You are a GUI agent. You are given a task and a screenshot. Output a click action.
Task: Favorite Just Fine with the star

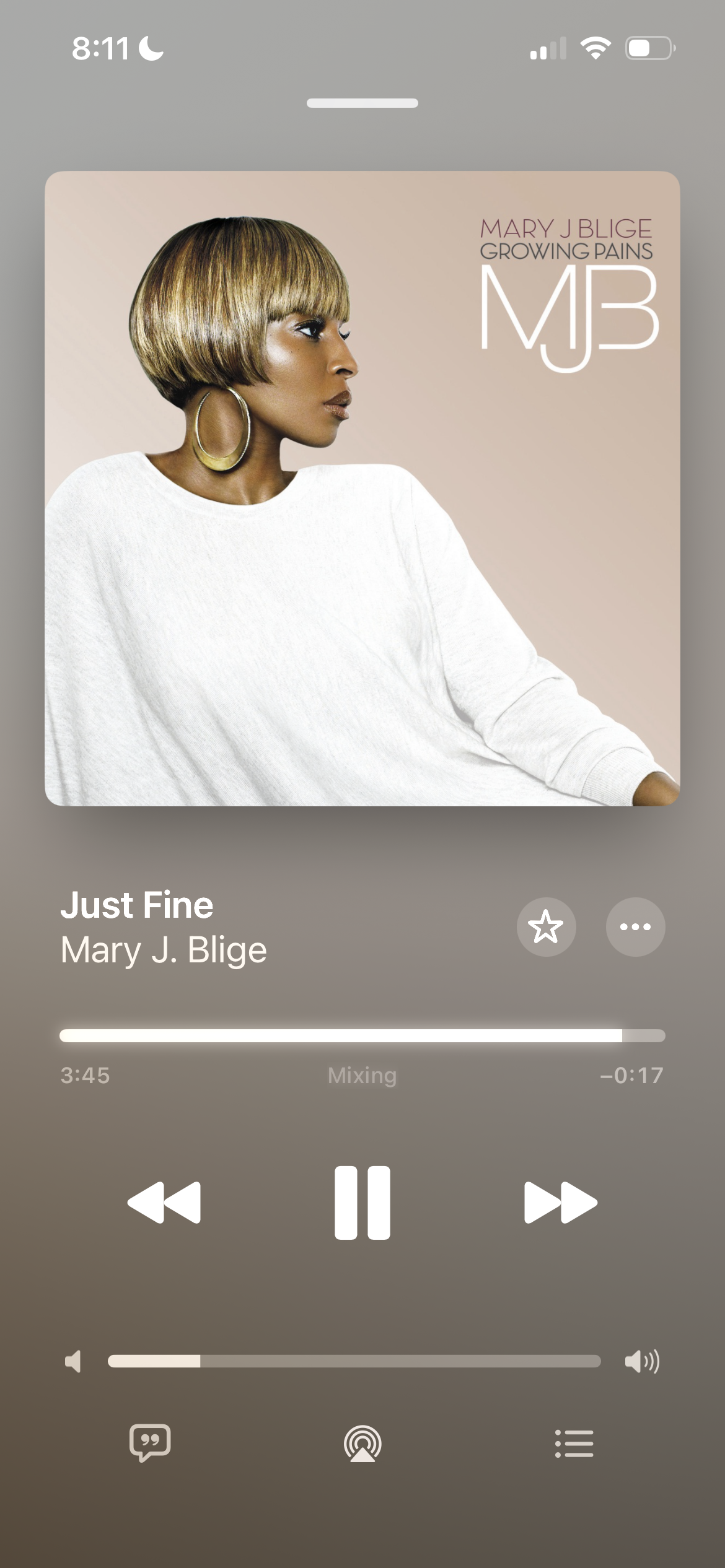click(546, 927)
